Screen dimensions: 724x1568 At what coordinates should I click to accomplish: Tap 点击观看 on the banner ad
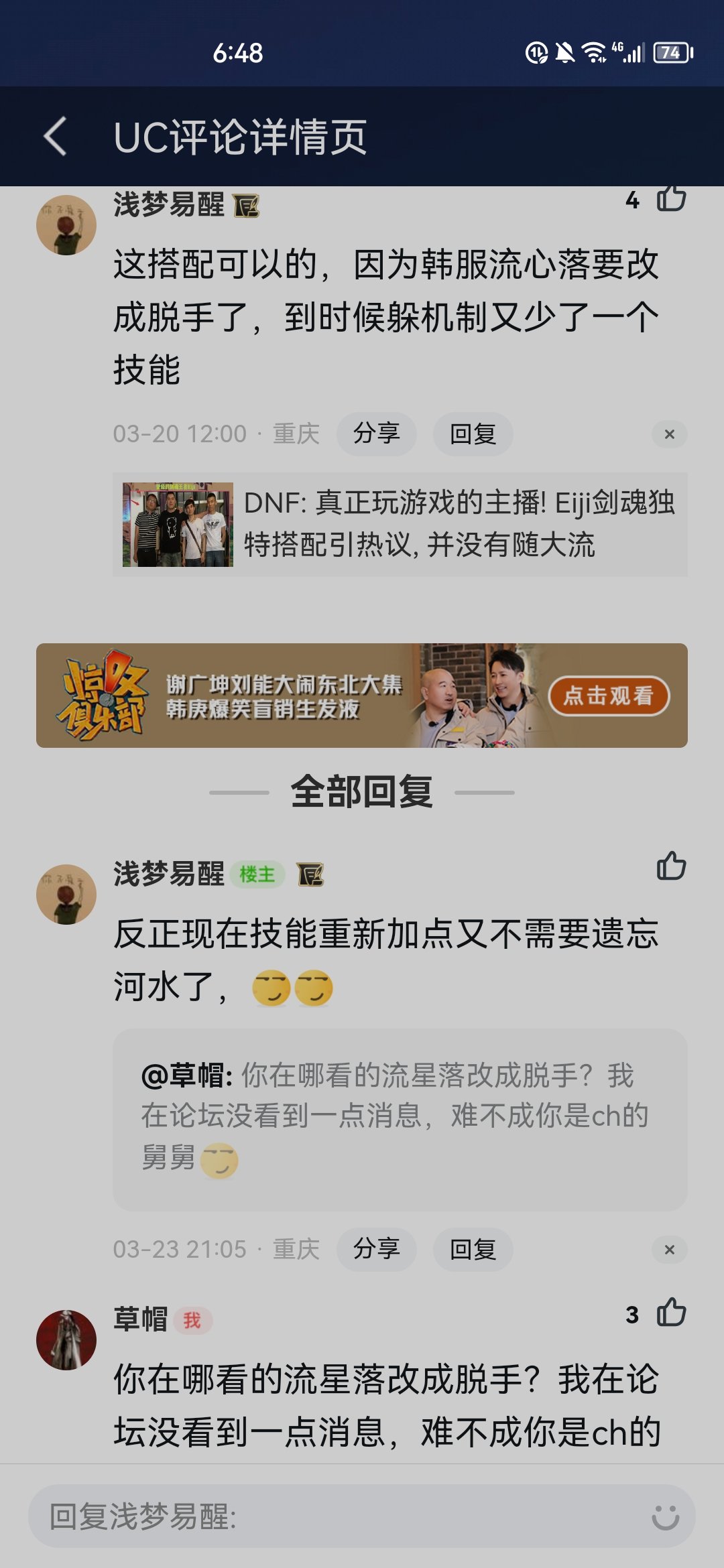click(x=609, y=696)
